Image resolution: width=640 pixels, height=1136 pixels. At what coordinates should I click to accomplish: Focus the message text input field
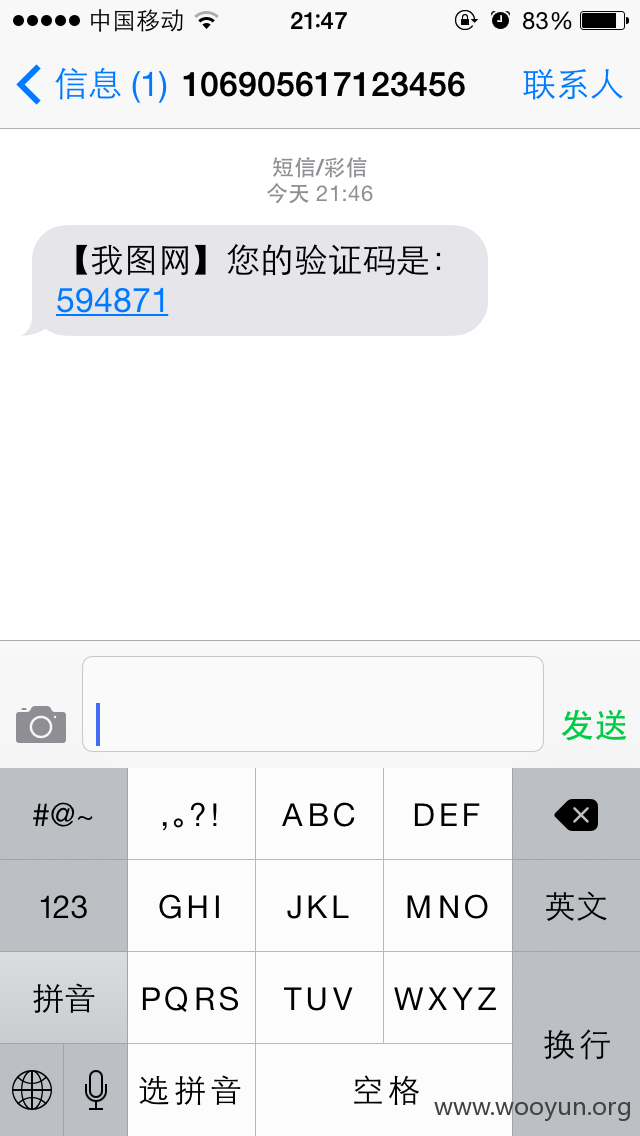[x=312, y=703]
